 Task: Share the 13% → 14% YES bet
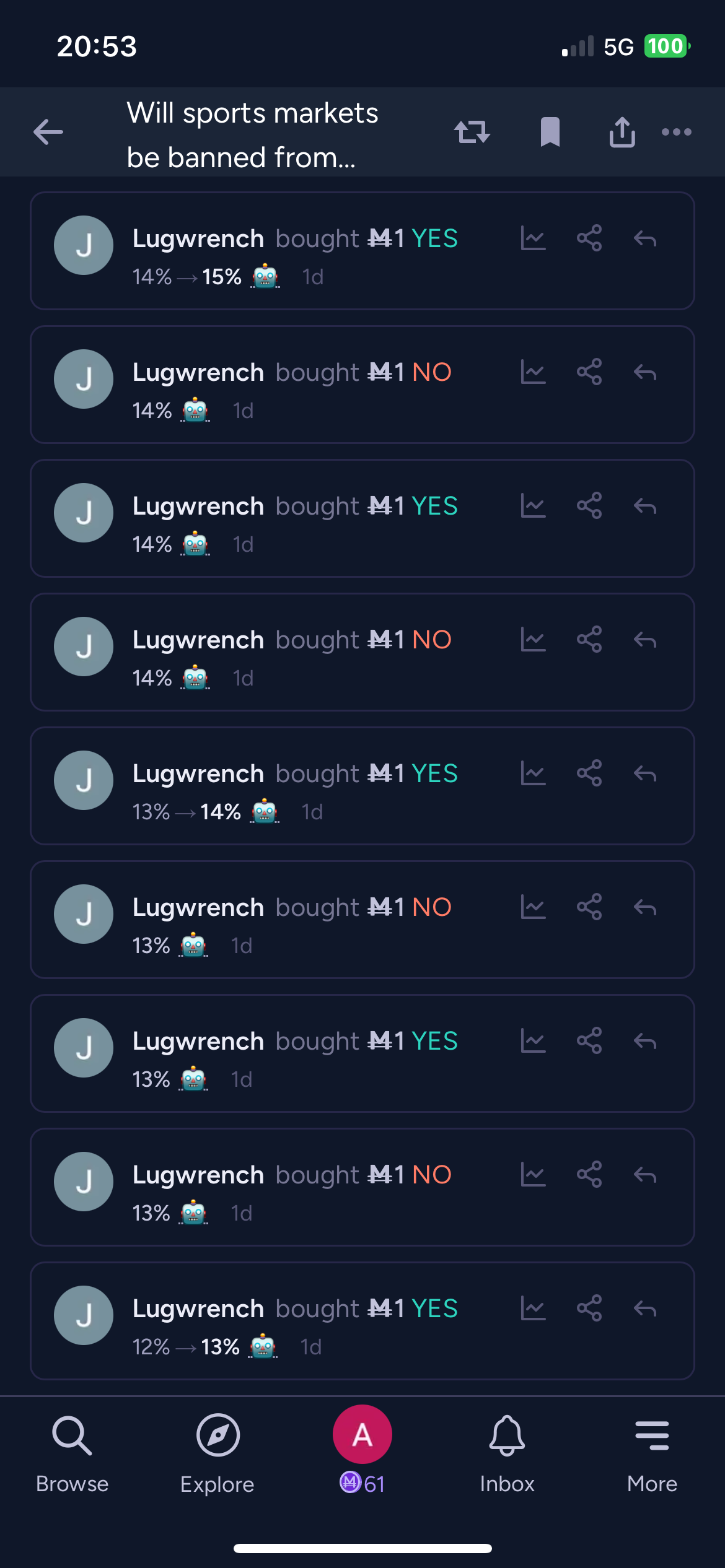coord(589,773)
